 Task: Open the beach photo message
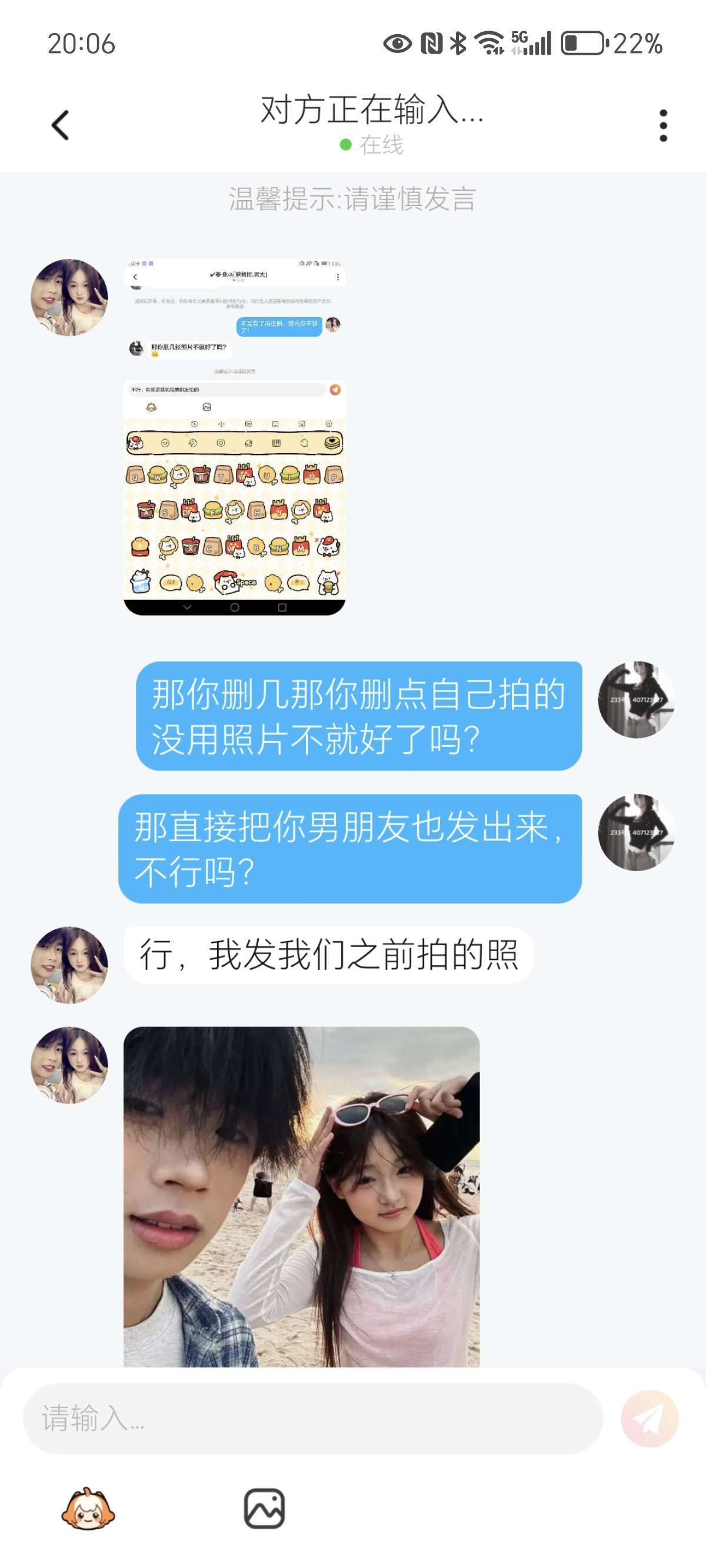301,1195
